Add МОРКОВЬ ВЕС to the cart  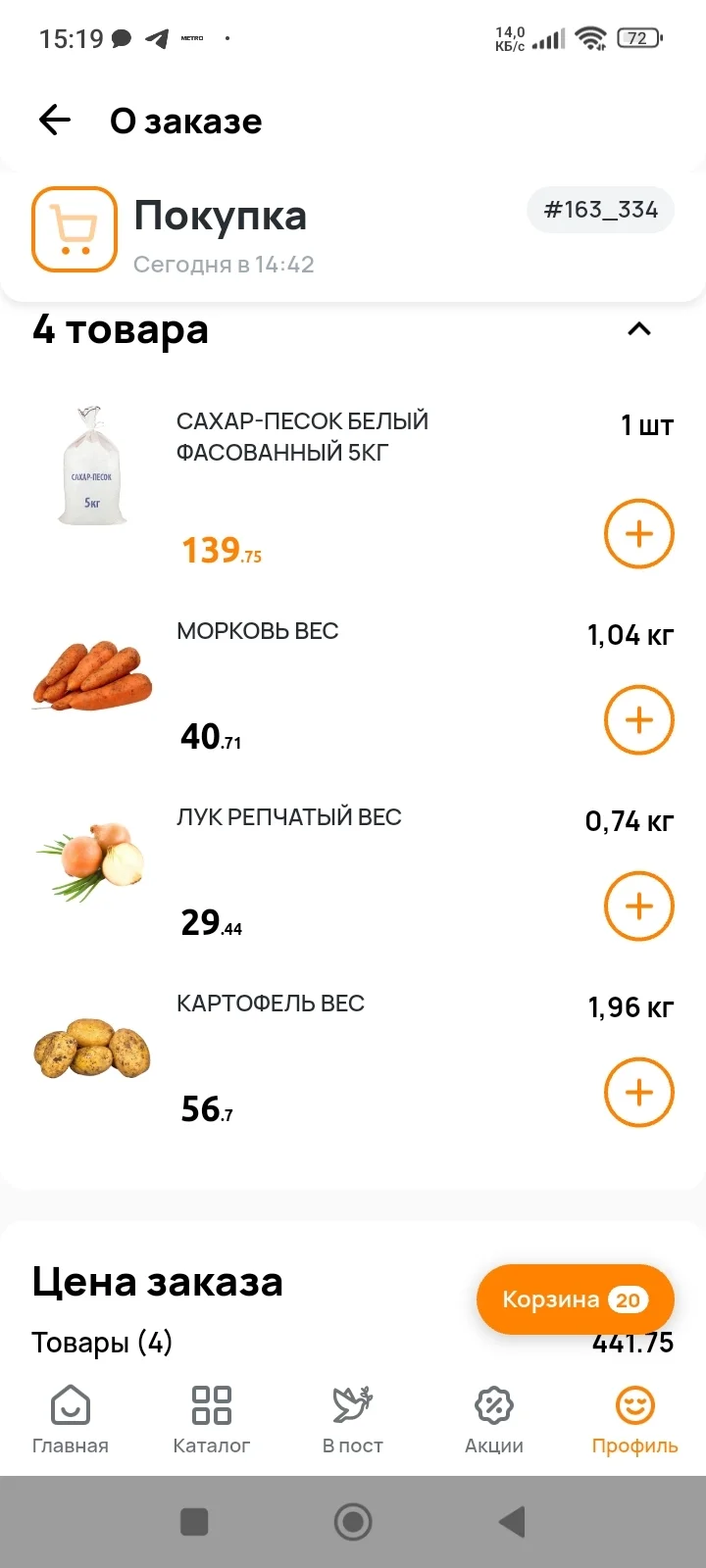click(x=638, y=720)
